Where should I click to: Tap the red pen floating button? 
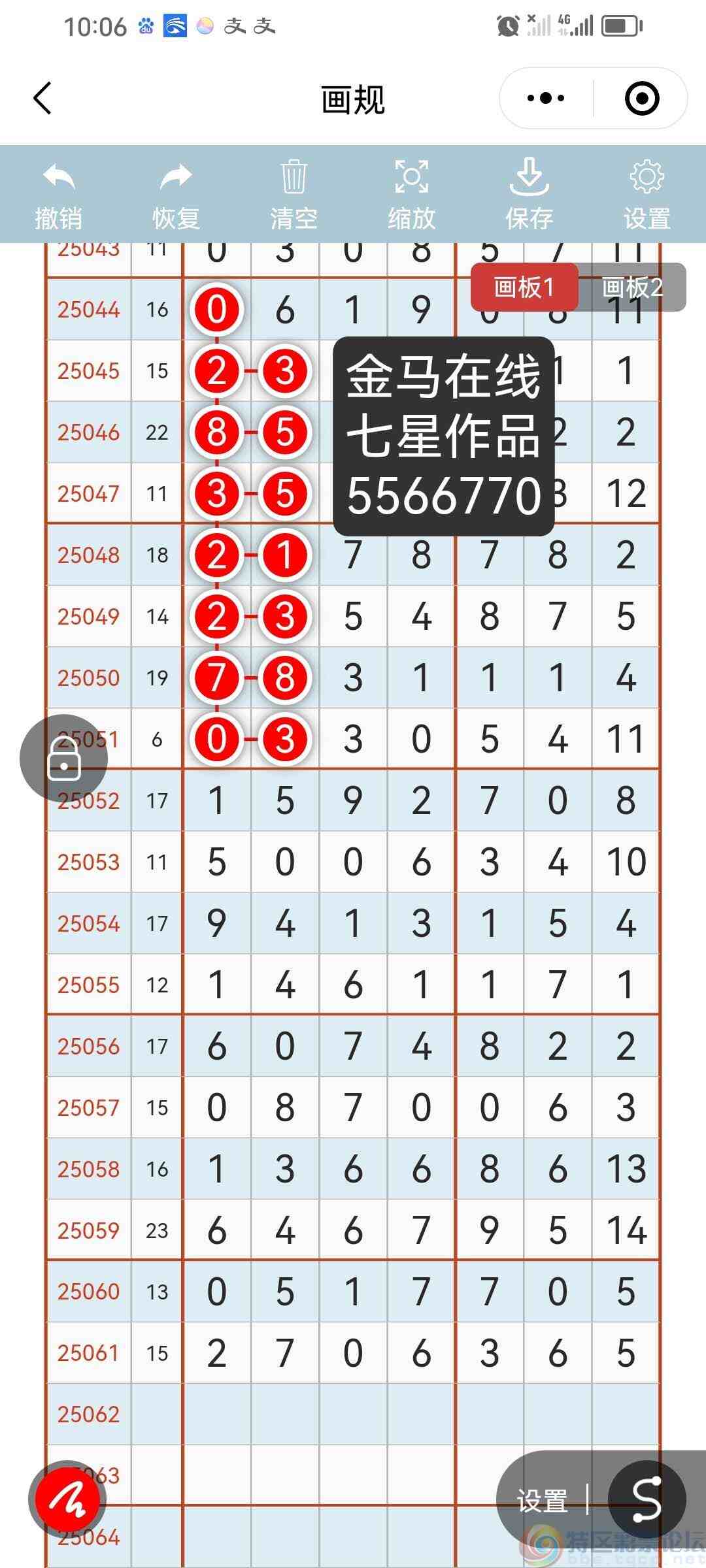pos(67,1500)
